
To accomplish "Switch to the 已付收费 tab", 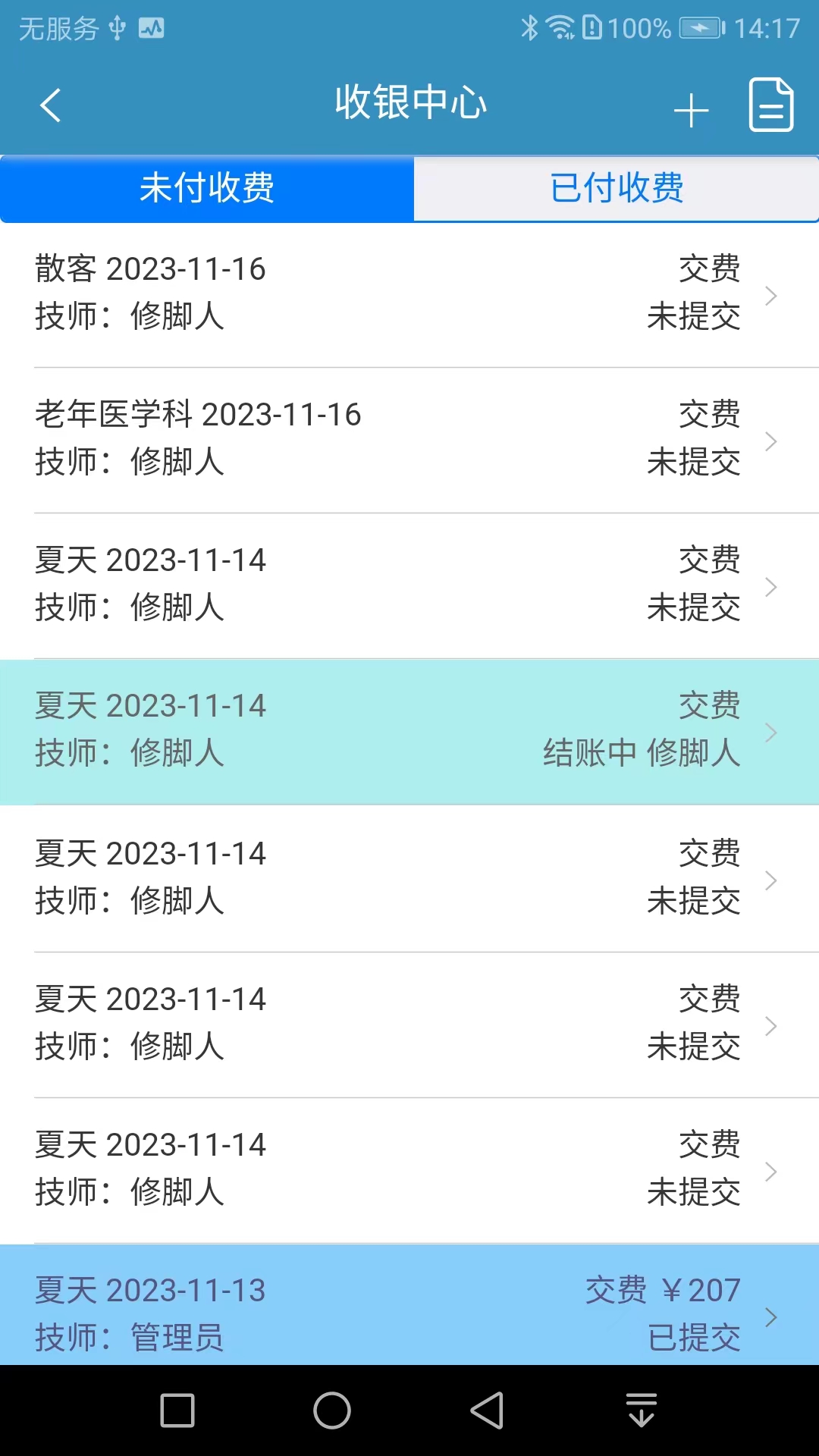I will click(x=617, y=188).
